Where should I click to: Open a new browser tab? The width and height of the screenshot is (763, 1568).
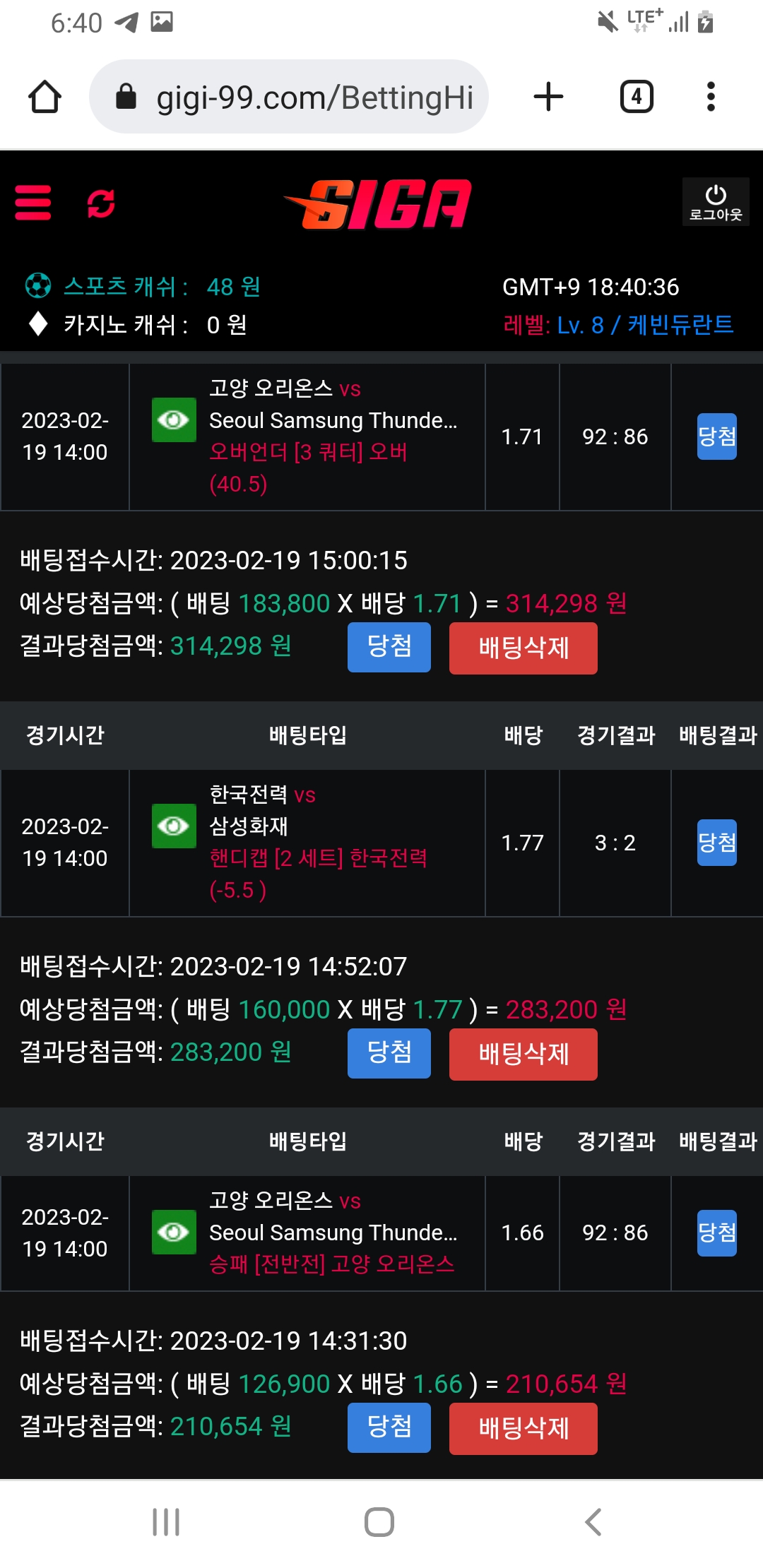[x=548, y=97]
